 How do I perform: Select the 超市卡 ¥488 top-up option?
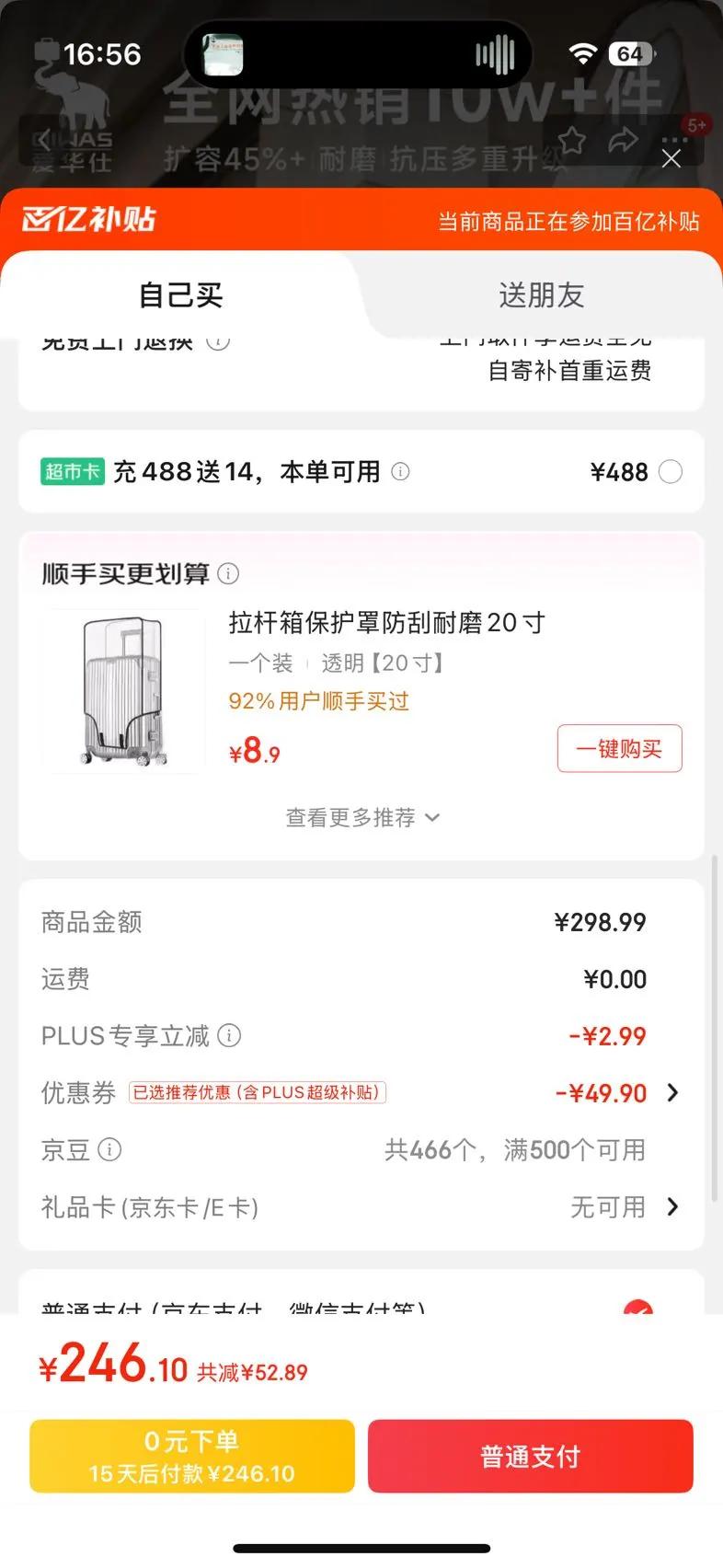pos(671,472)
